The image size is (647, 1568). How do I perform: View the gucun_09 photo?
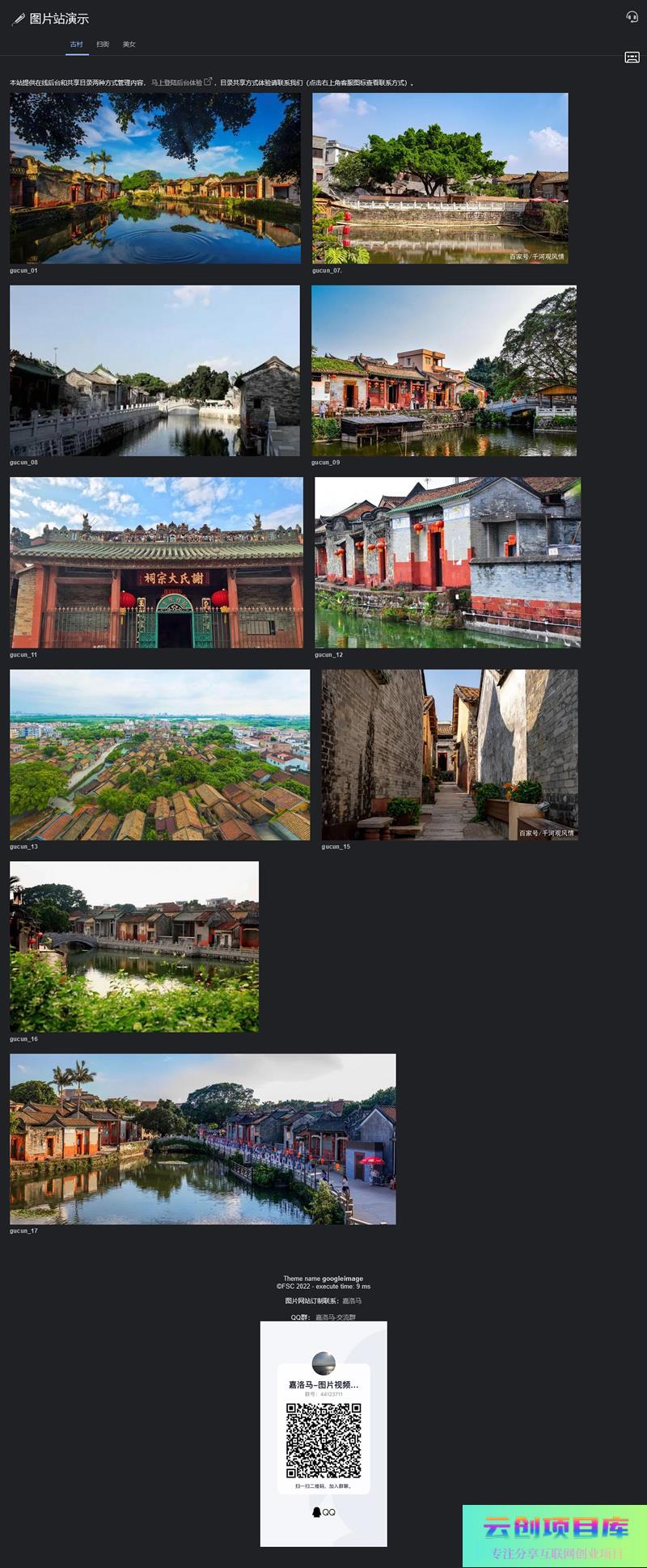(444, 370)
